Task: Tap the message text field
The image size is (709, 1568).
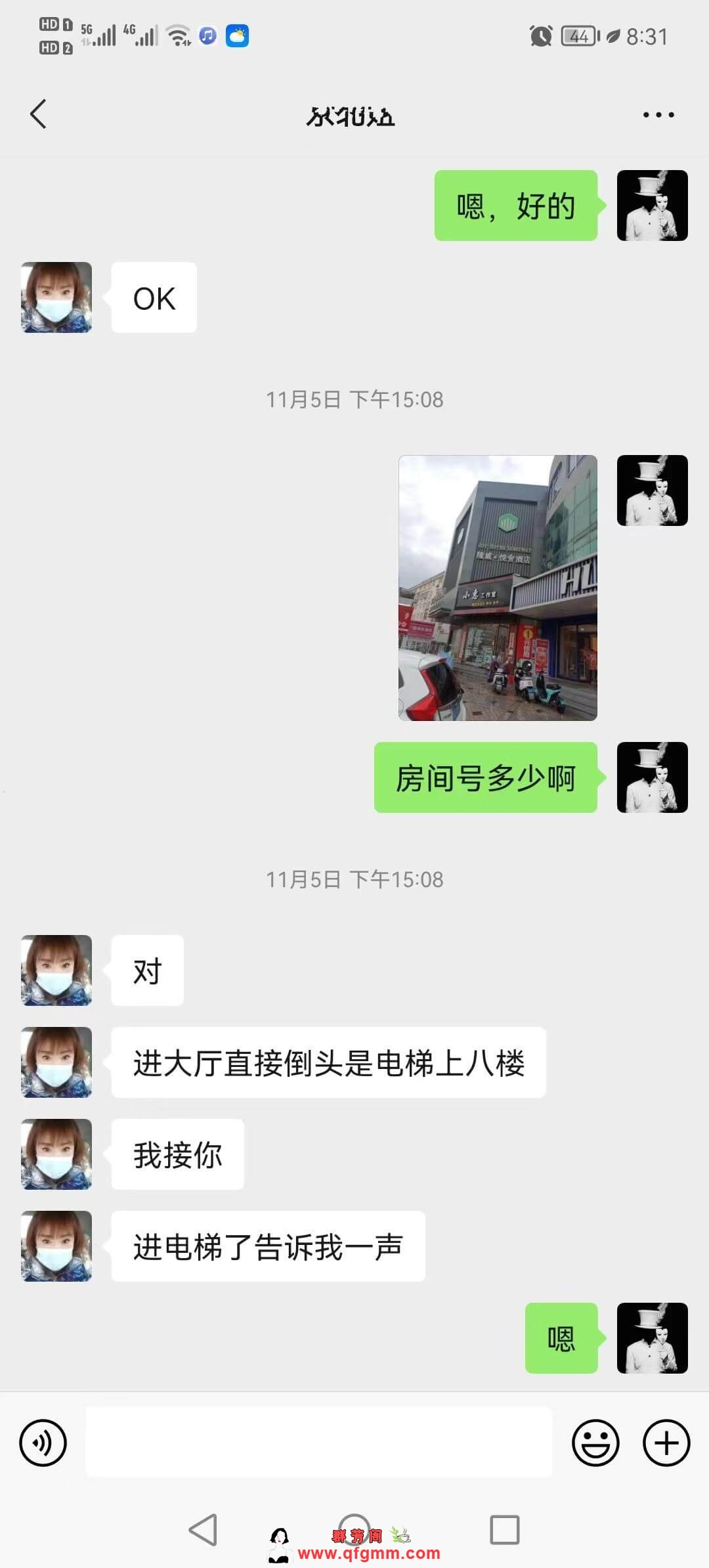Action: point(318,1443)
